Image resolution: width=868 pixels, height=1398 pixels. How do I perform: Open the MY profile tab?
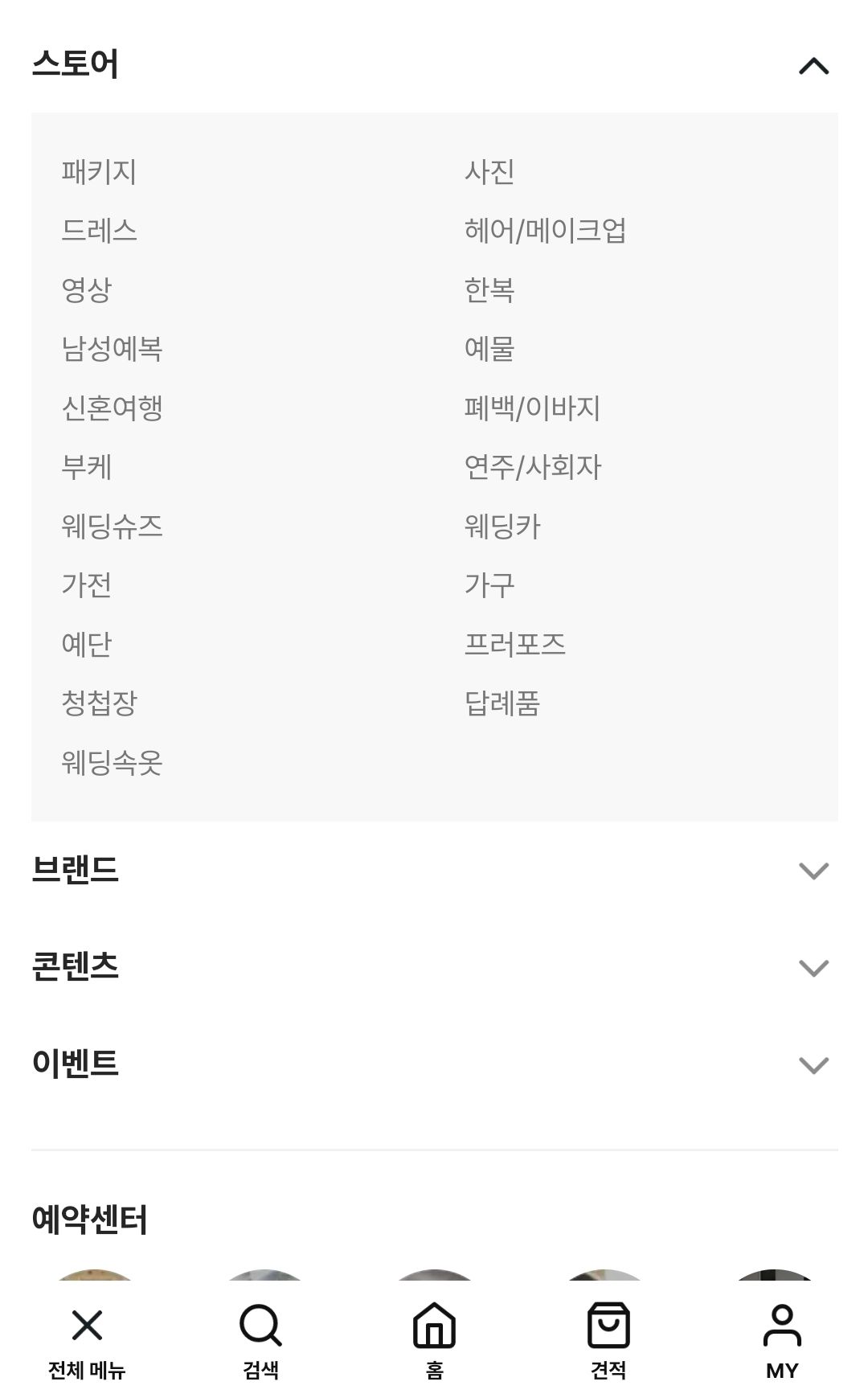(782, 1342)
